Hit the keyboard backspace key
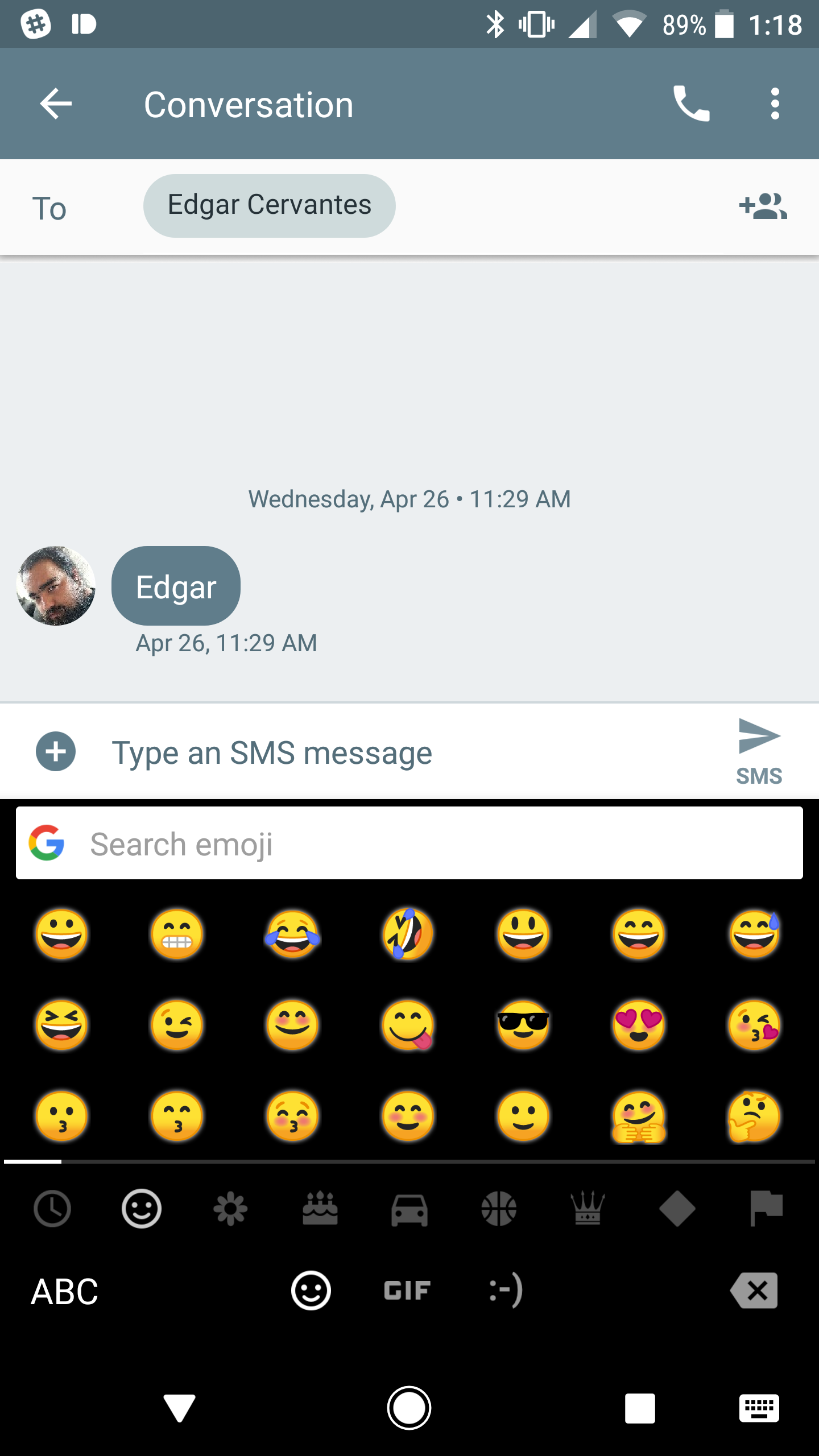The height and width of the screenshot is (1456, 819). tap(754, 1291)
